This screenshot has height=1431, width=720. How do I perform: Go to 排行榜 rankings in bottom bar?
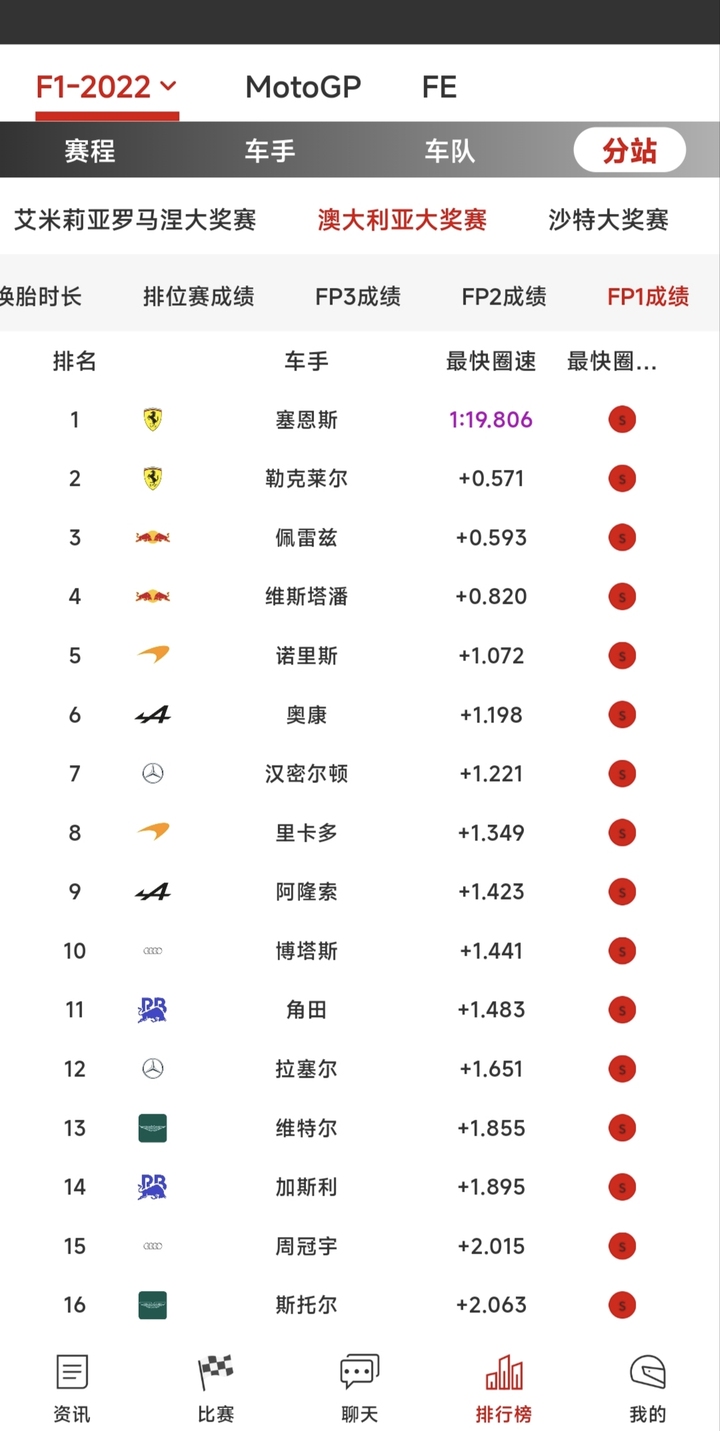(x=504, y=1388)
